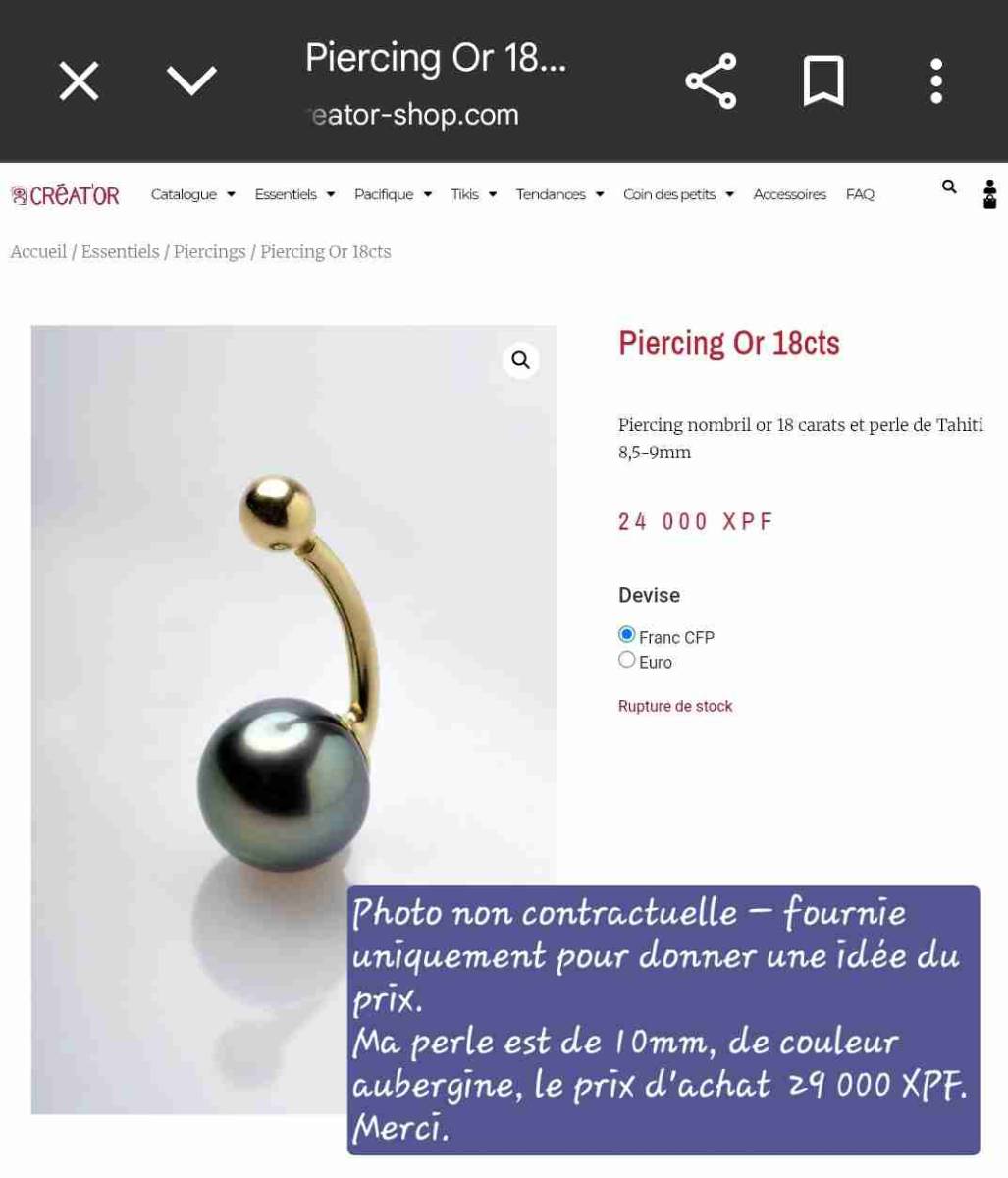Open the Accessoires page

pyautogui.click(x=789, y=194)
